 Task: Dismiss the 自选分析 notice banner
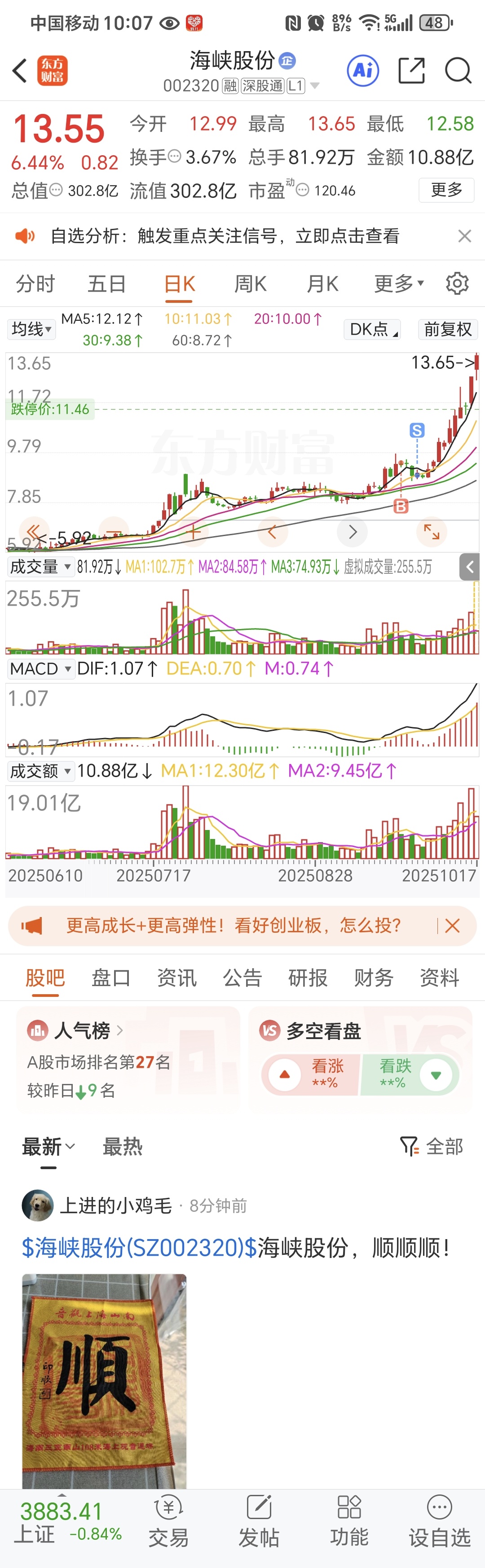(x=464, y=236)
